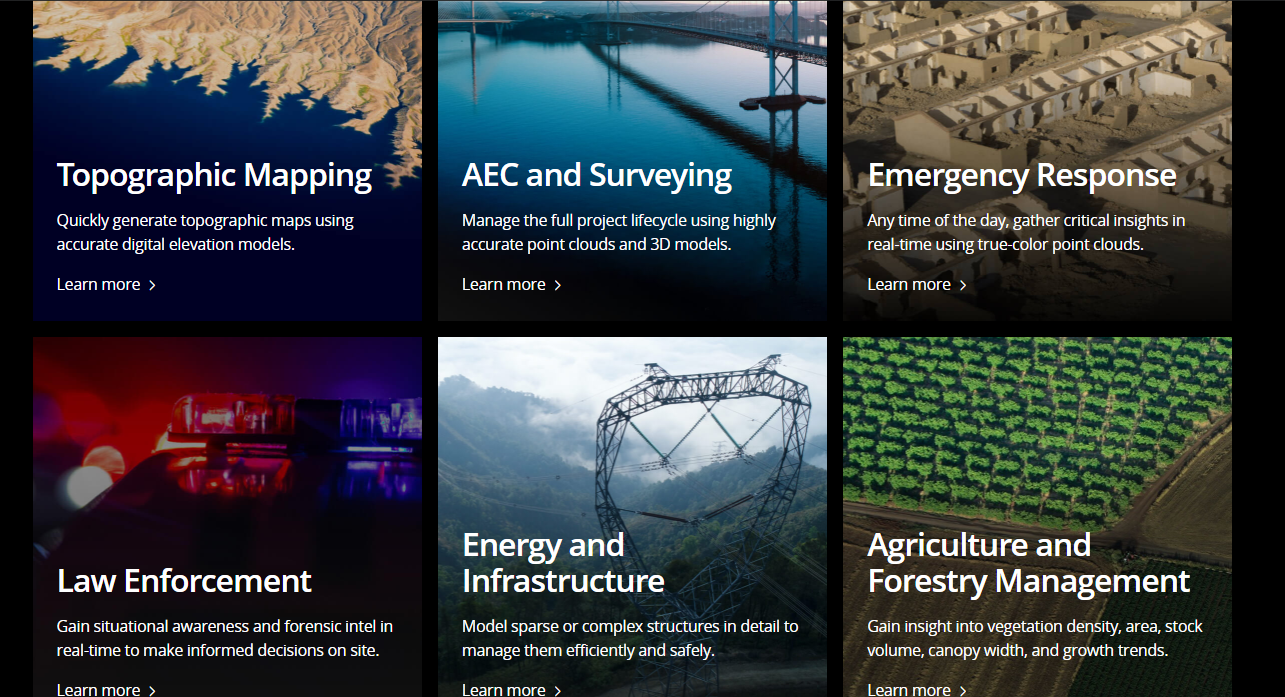Select Learn more under Energy and Infrastructure

[x=511, y=689]
